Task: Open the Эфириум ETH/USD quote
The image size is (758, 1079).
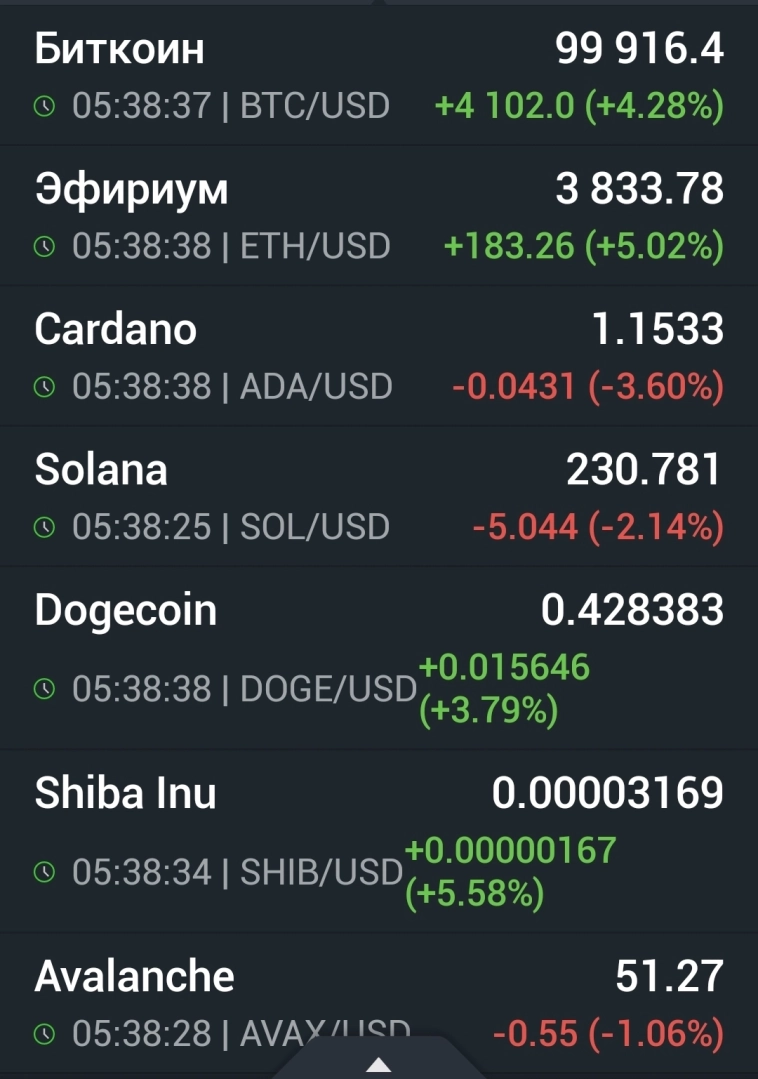Action: 378,216
